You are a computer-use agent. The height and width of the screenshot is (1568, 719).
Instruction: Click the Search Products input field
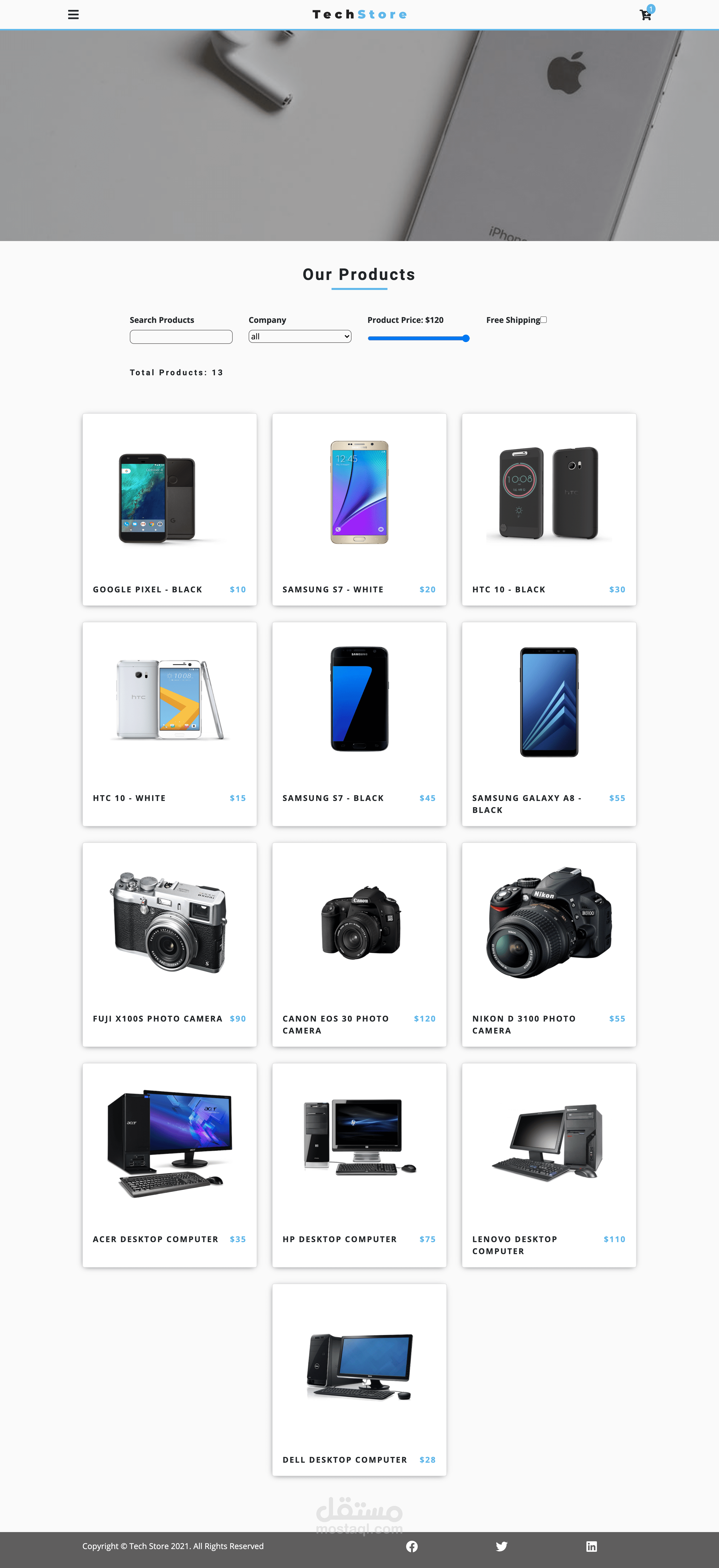coord(181,336)
